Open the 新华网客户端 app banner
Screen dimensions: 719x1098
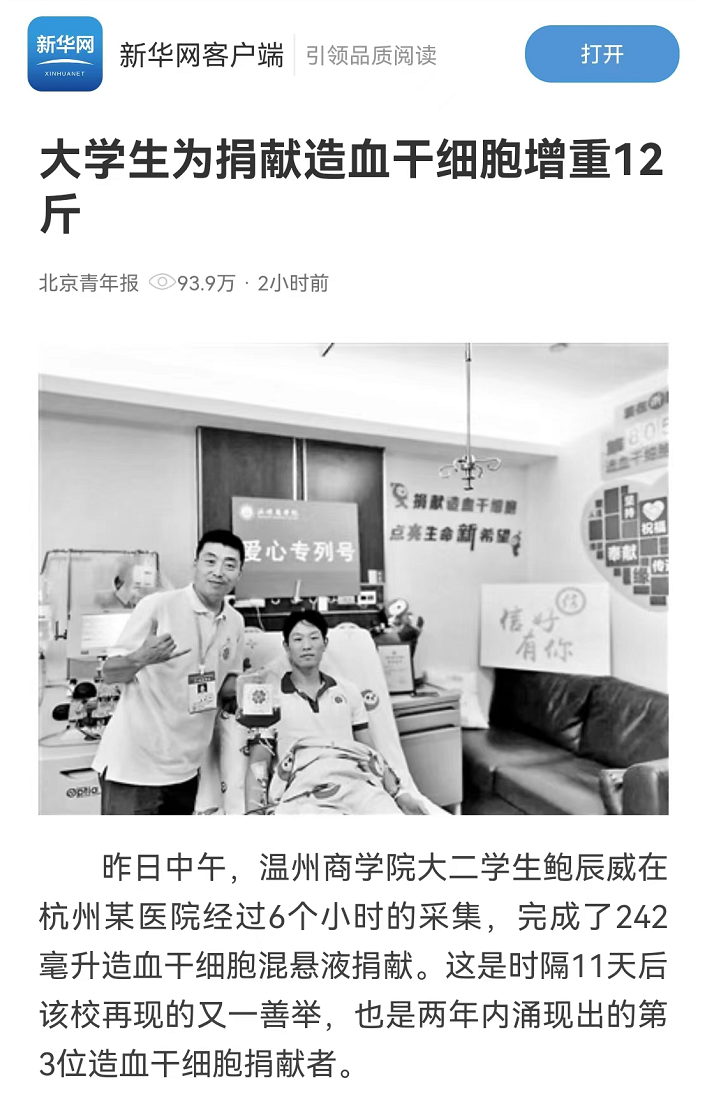(x=201, y=54)
